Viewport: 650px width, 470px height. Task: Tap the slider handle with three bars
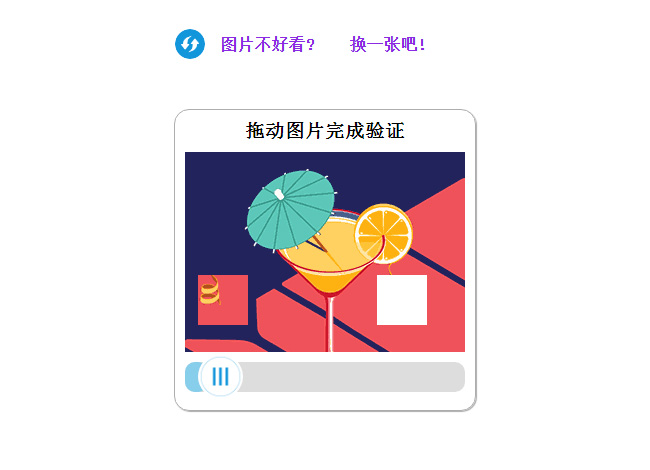pos(220,377)
